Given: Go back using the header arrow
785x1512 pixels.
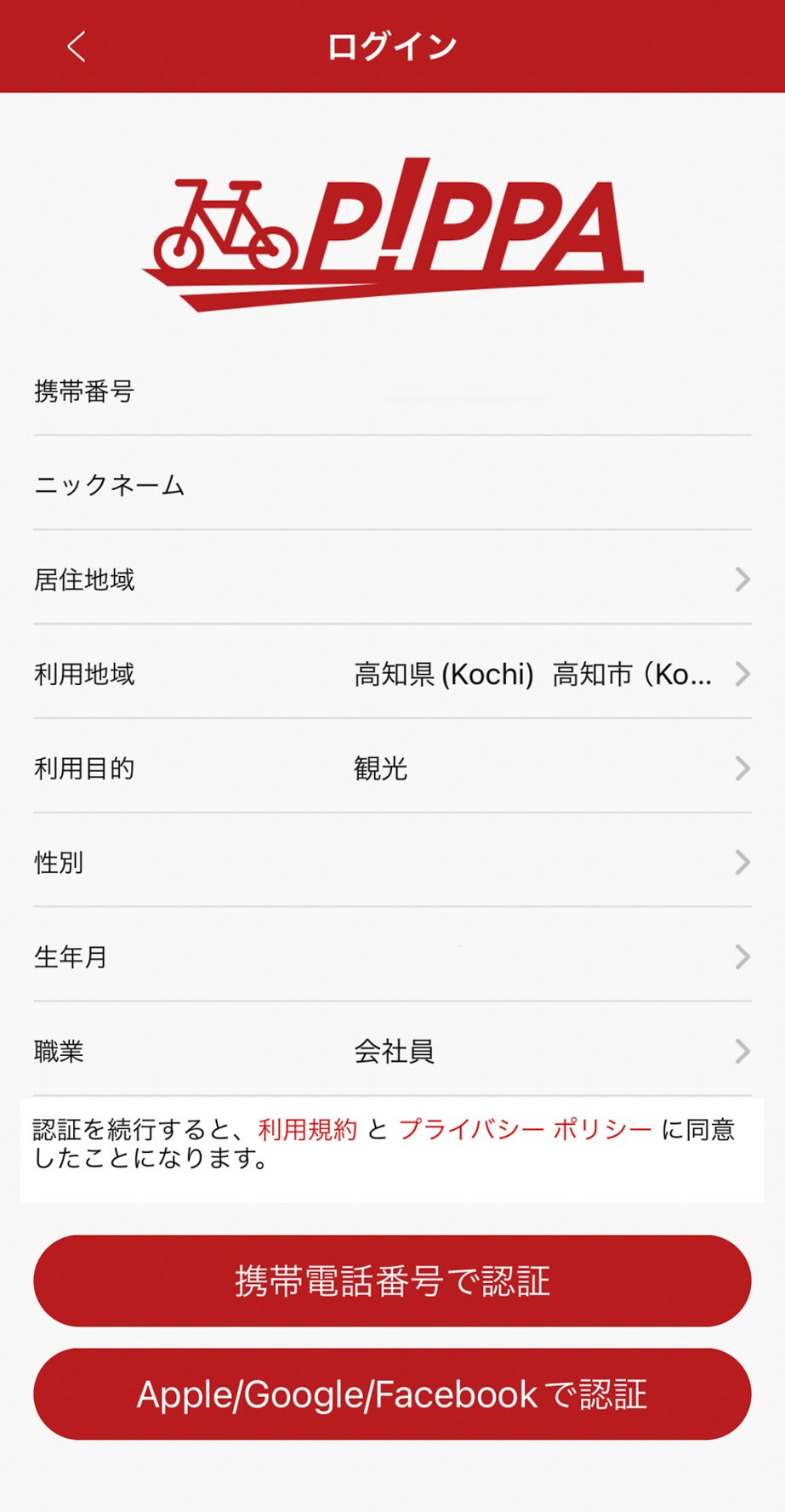Looking at the screenshot, I should point(77,47).
